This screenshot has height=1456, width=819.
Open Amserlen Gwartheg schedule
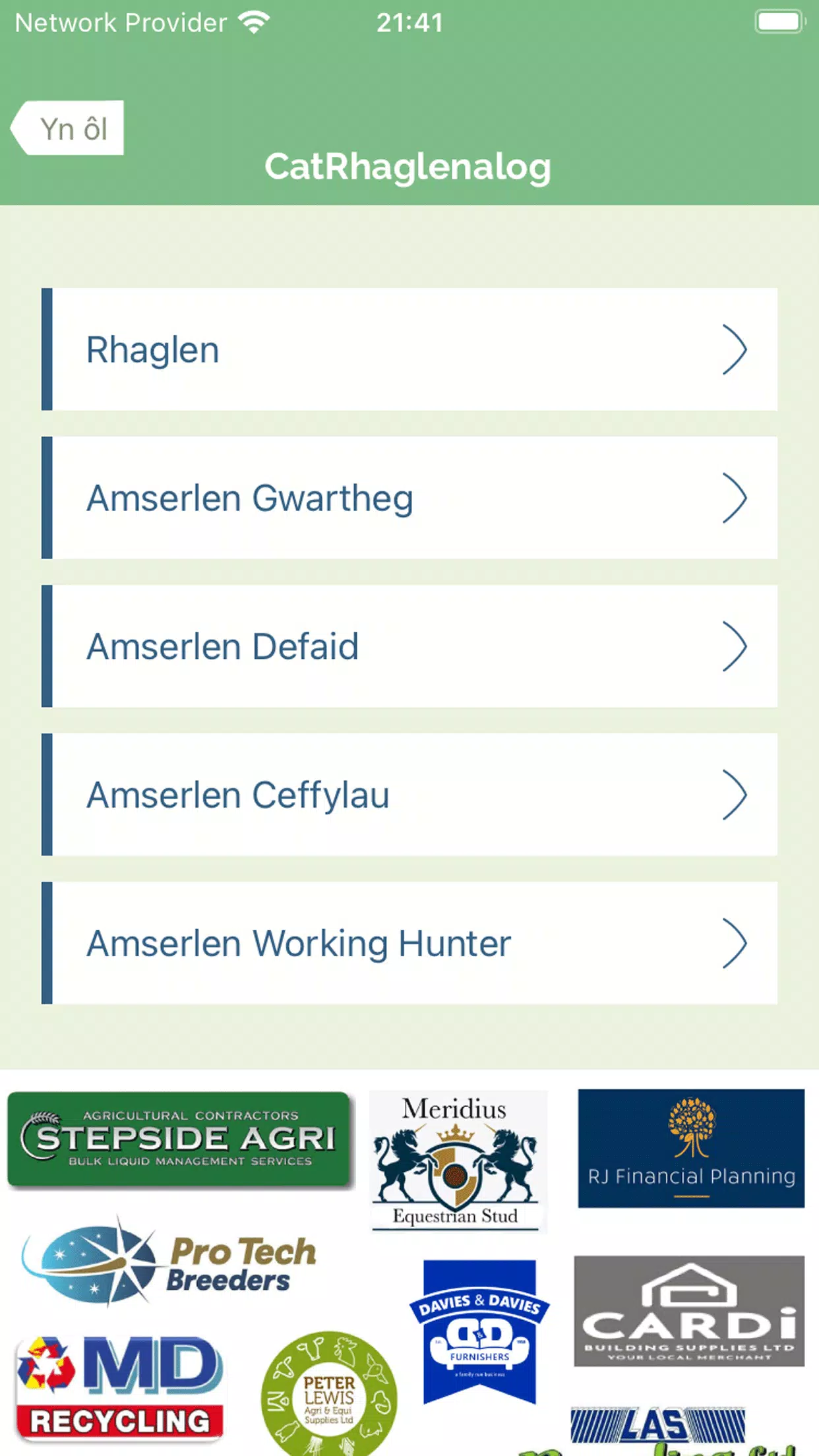[x=409, y=498]
